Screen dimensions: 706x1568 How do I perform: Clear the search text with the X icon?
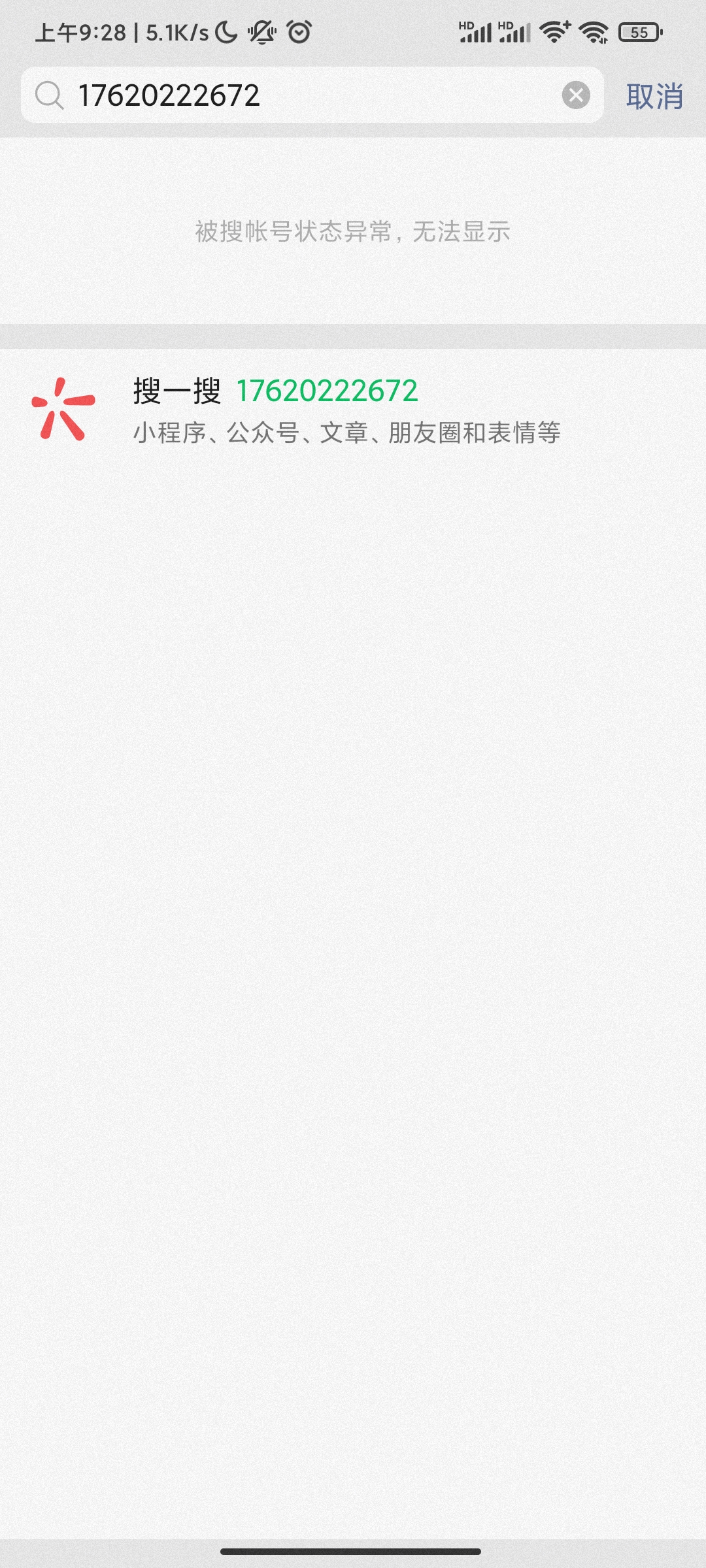tap(576, 95)
